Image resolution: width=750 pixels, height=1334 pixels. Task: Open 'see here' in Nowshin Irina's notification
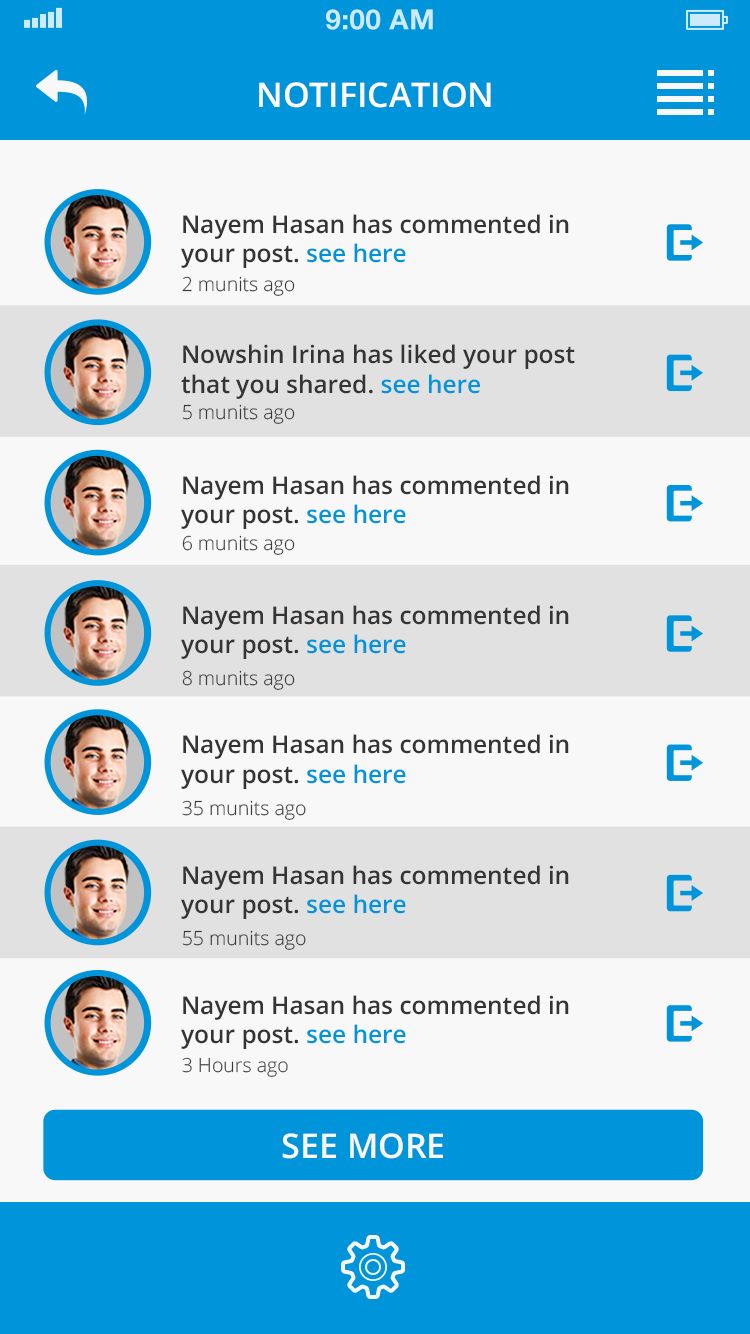(430, 385)
